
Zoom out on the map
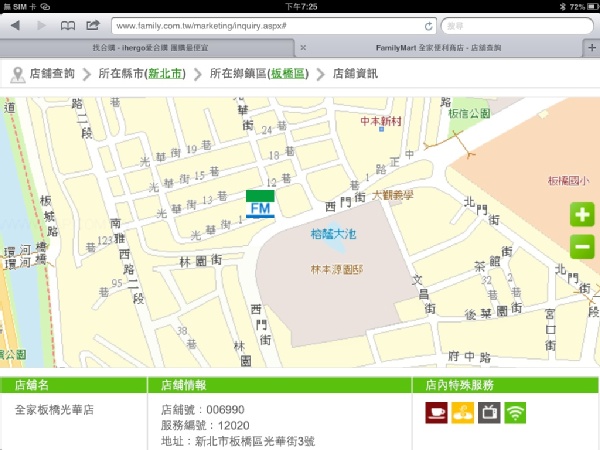click(582, 246)
